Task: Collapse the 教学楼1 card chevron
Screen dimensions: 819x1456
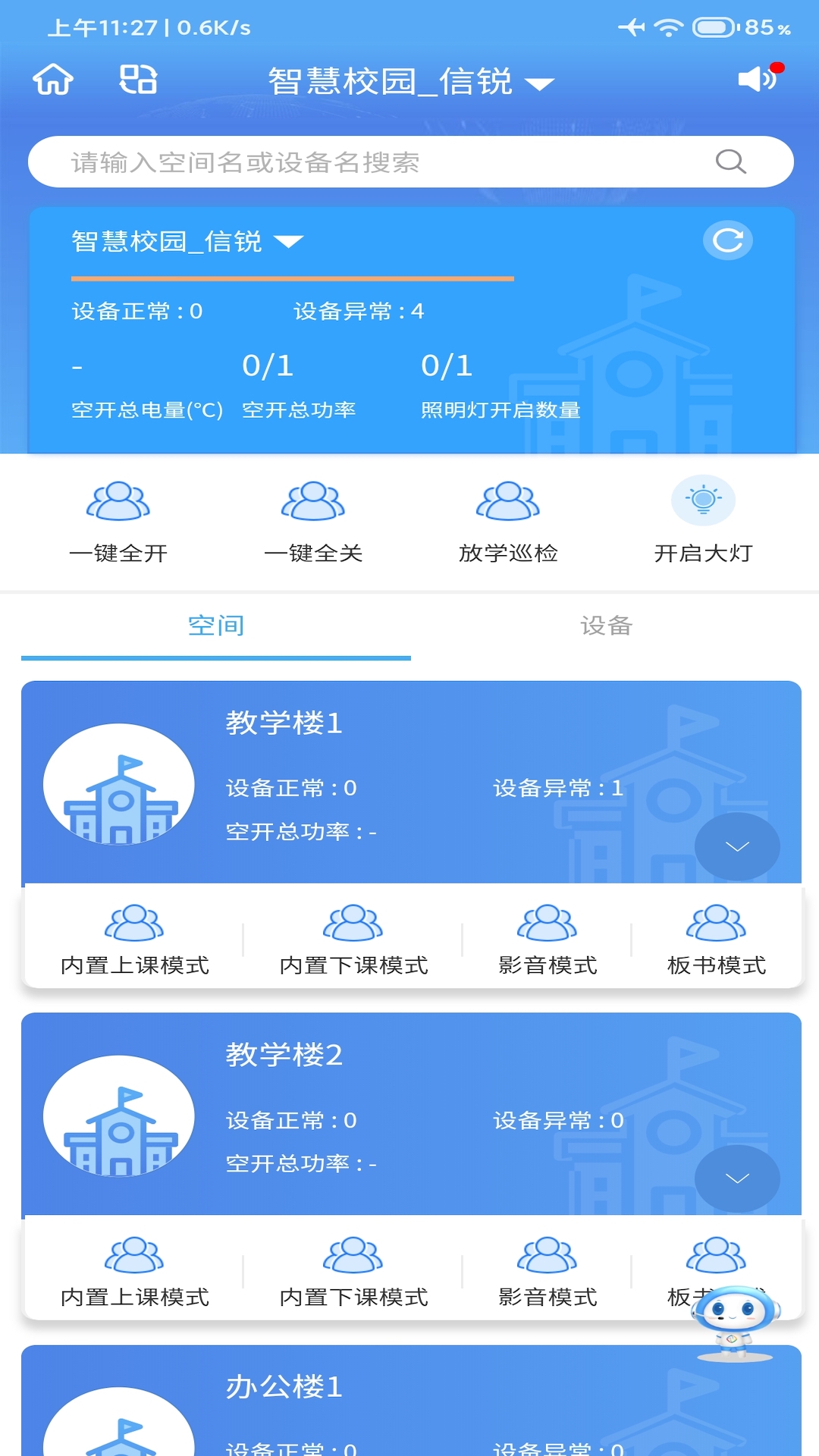Action: tap(737, 846)
